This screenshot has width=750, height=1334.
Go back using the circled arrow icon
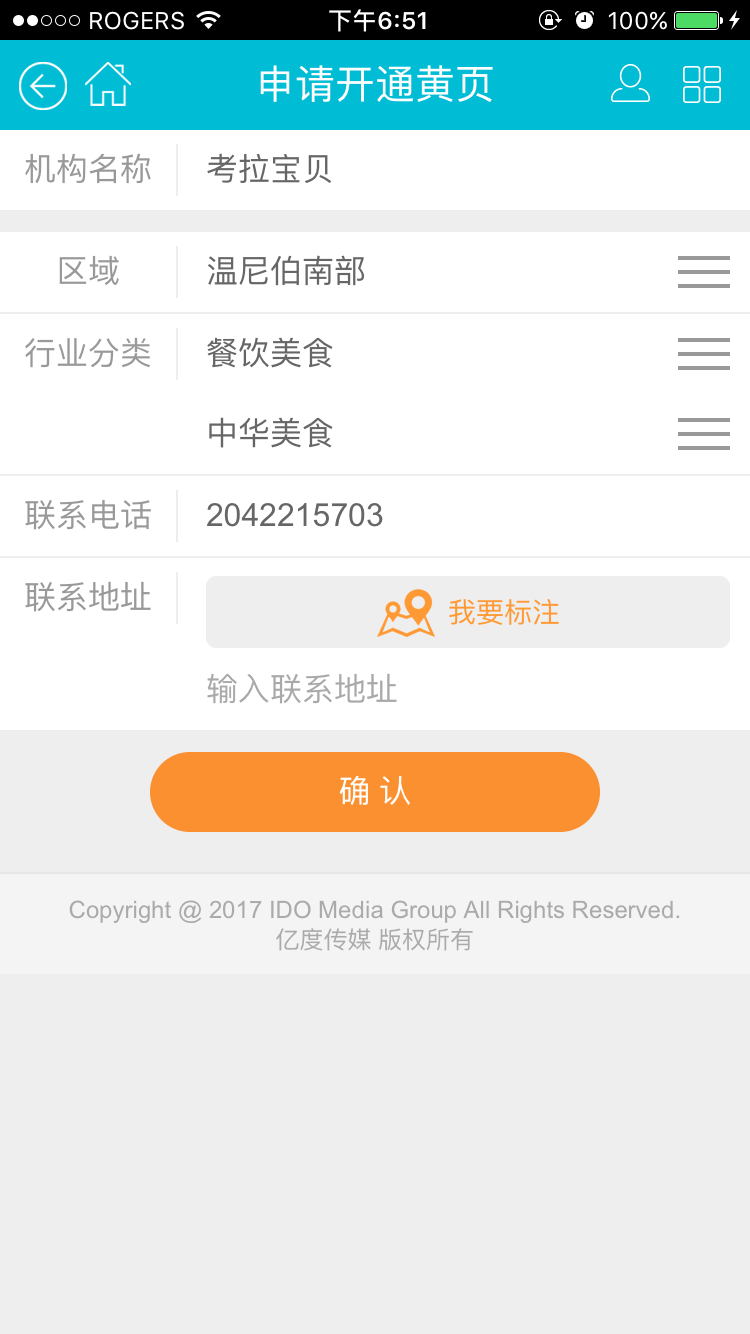(43, 86)
